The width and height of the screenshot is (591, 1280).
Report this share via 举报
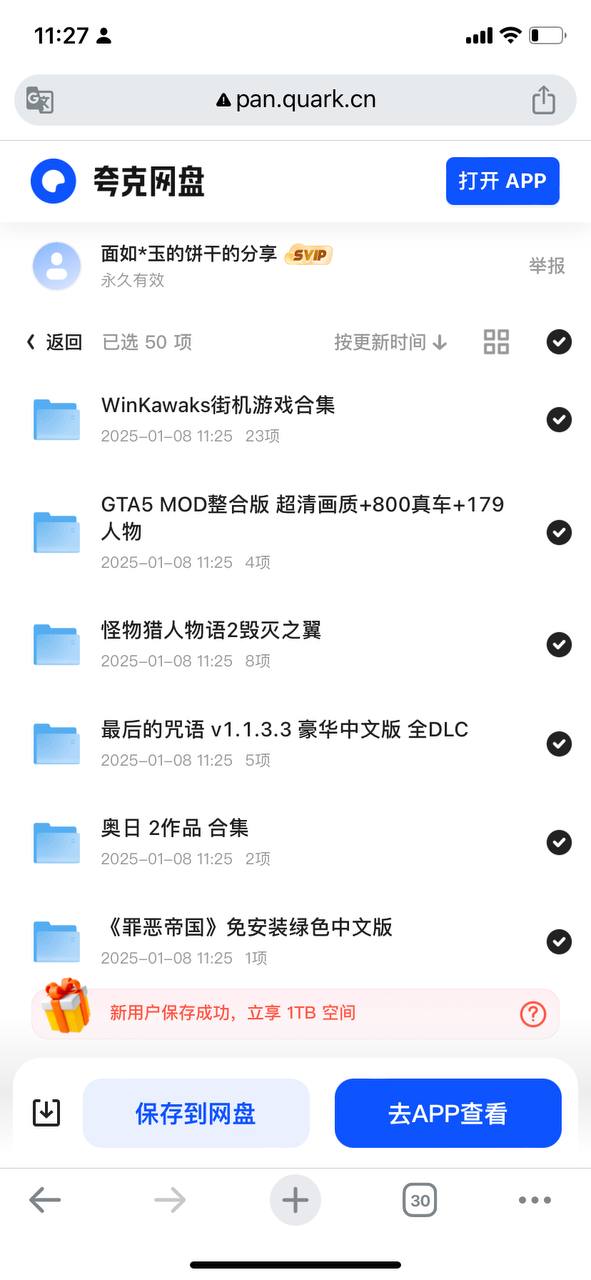(547, 265)
